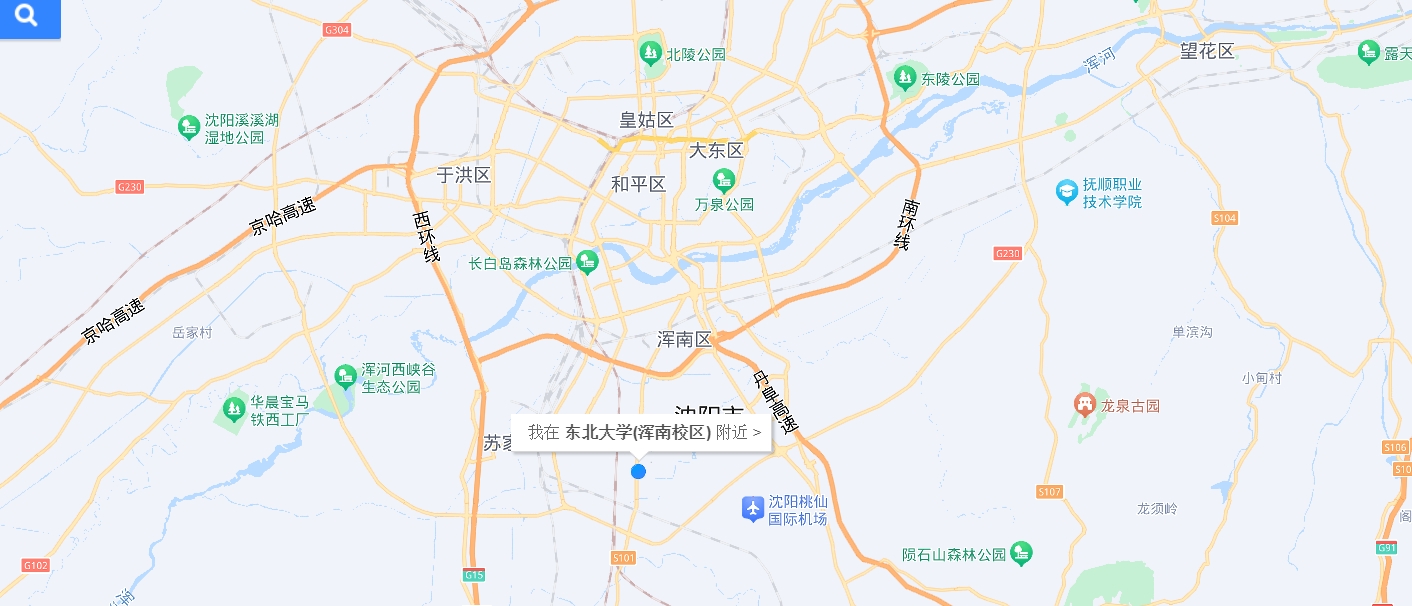Select the 东陵公园 park marker
Screen dimensions: 1412x606
[x=906, y=77]
